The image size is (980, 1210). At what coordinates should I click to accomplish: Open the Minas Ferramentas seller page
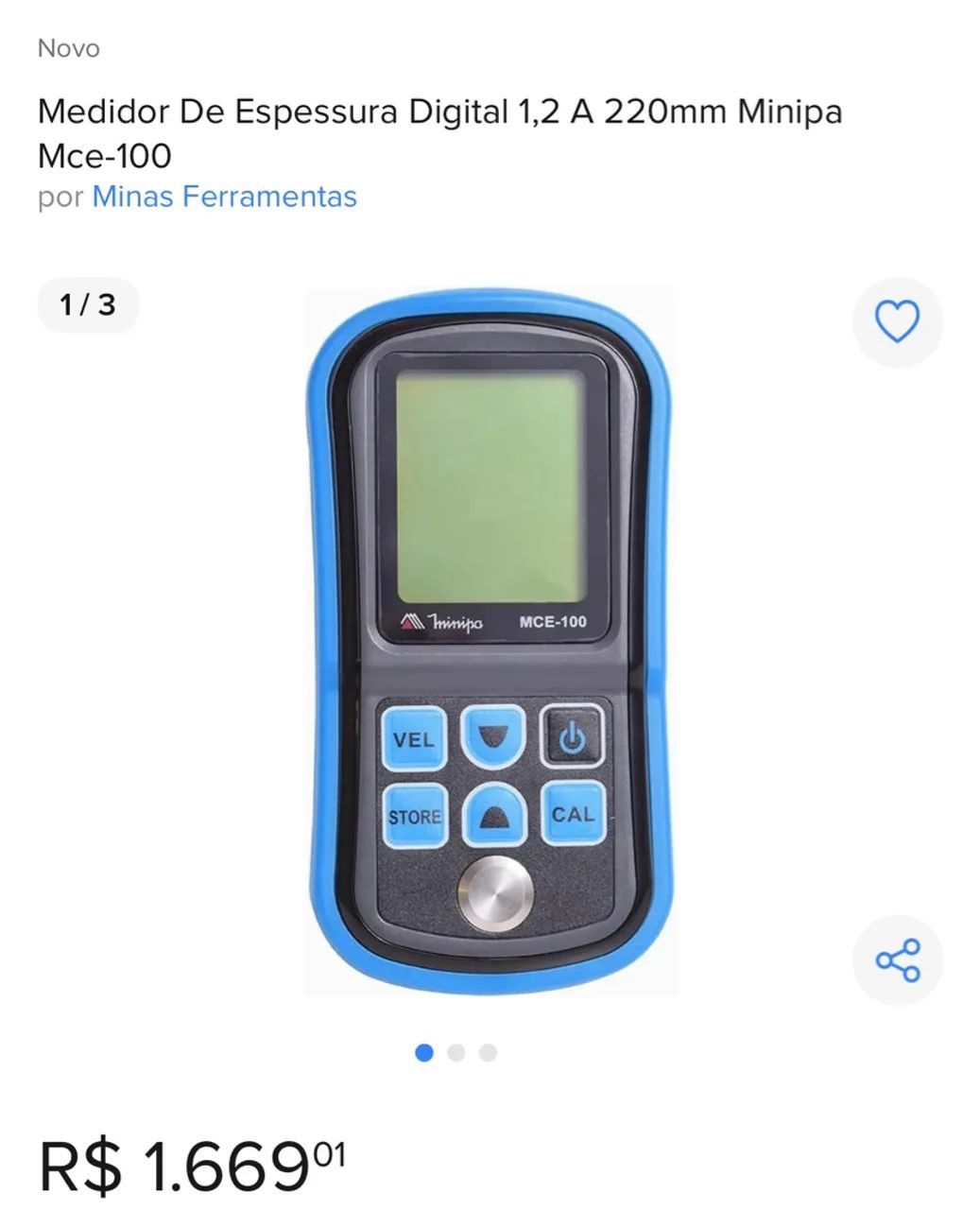click(224, 198)
